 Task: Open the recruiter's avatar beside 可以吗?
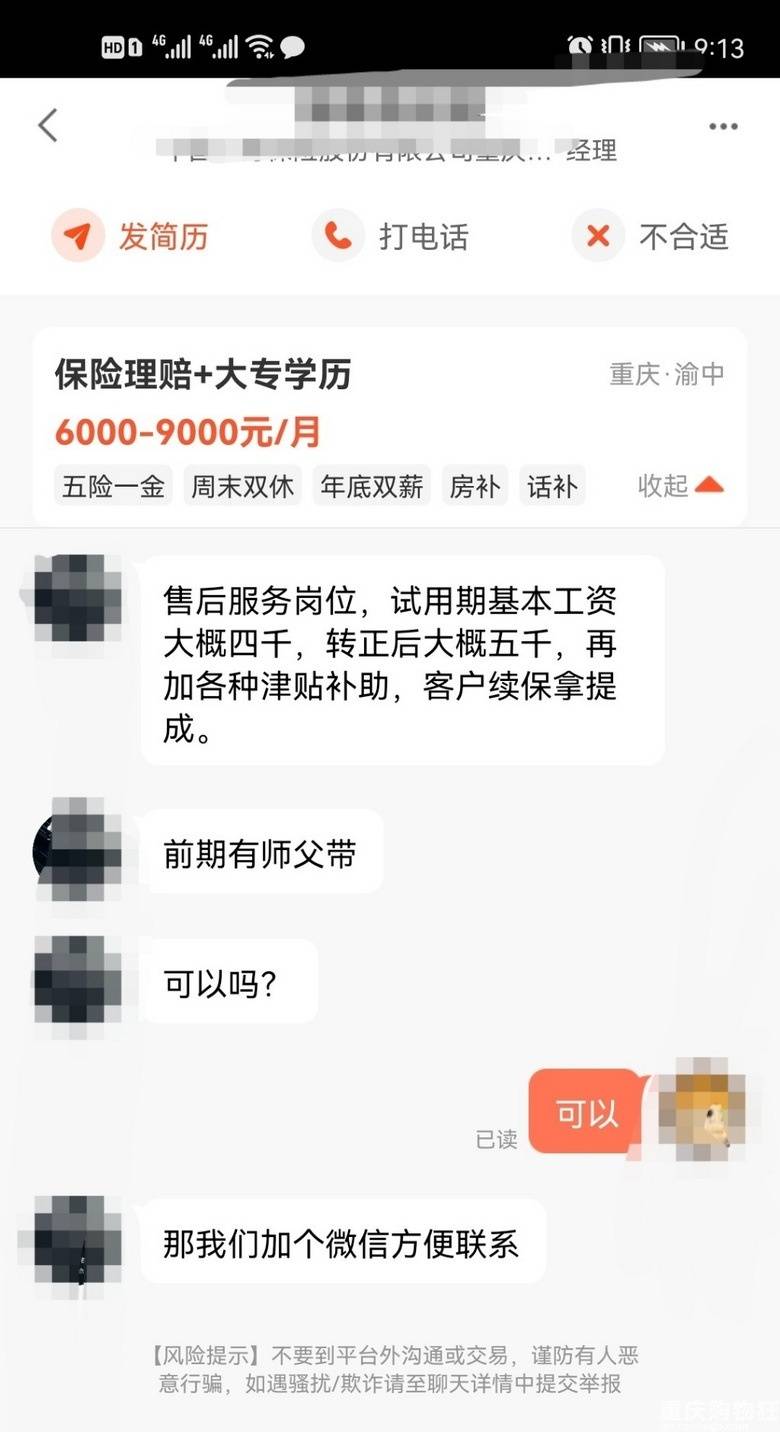[x=78, y=980]
